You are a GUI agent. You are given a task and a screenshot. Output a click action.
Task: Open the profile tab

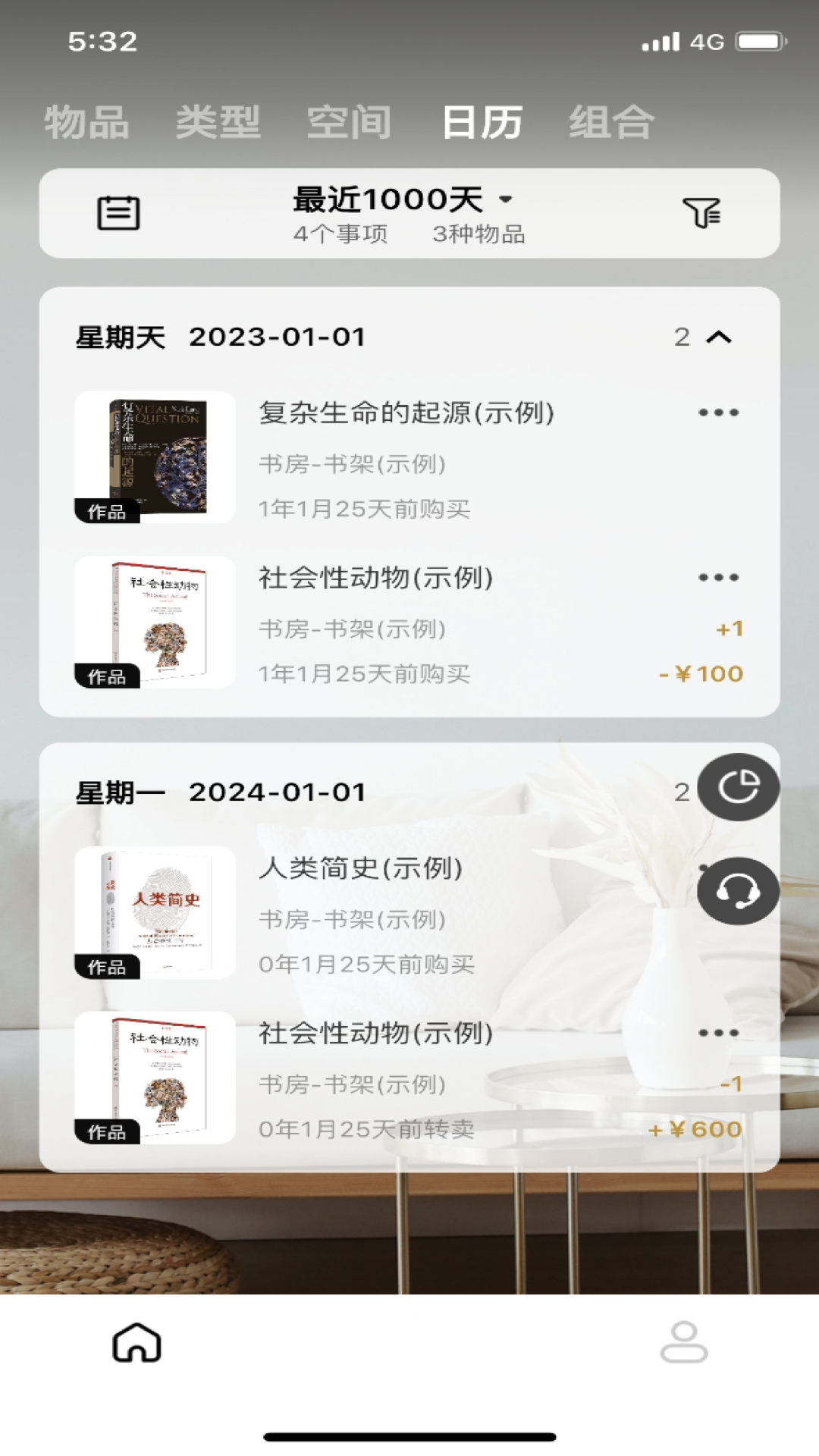[x=684, y=1342]
